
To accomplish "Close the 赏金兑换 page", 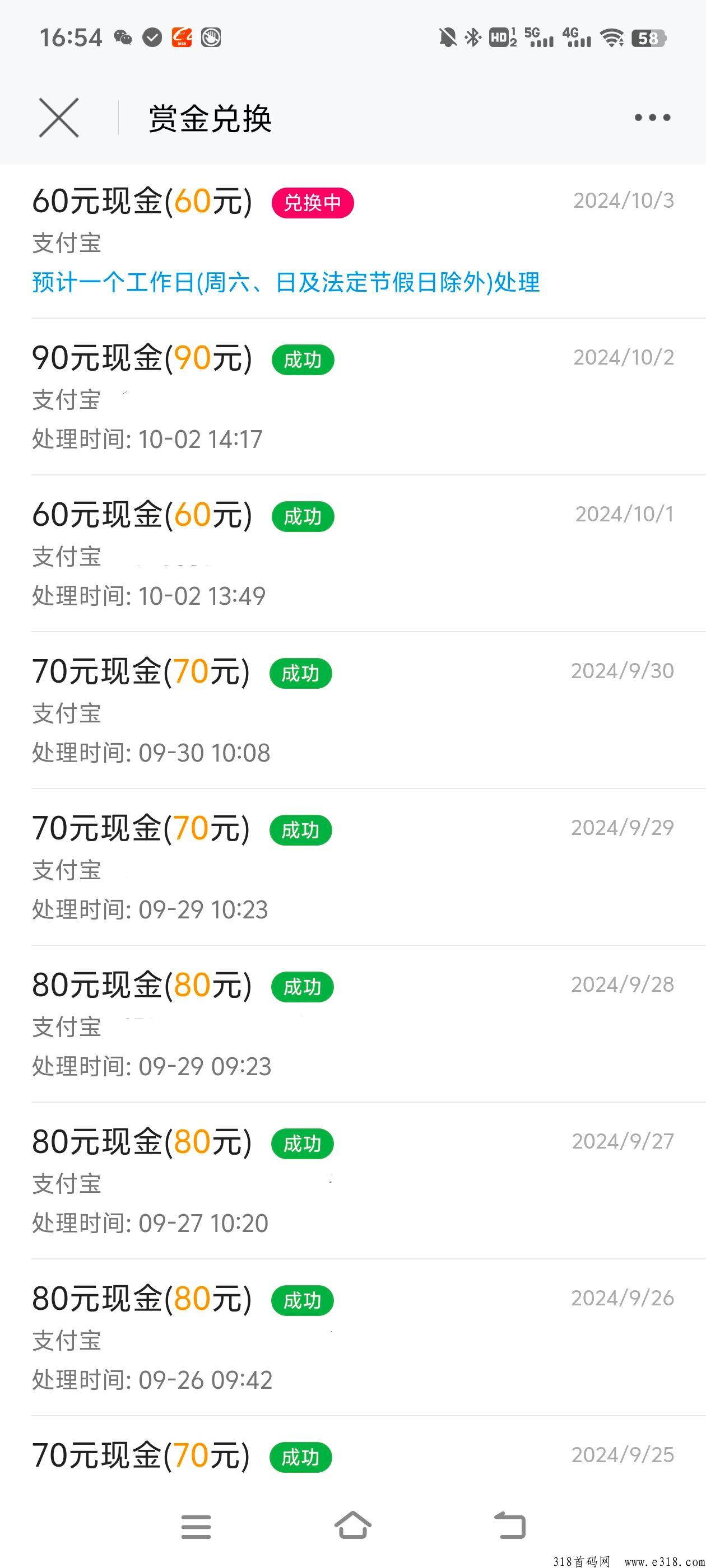I will click(x=59, y=118).
